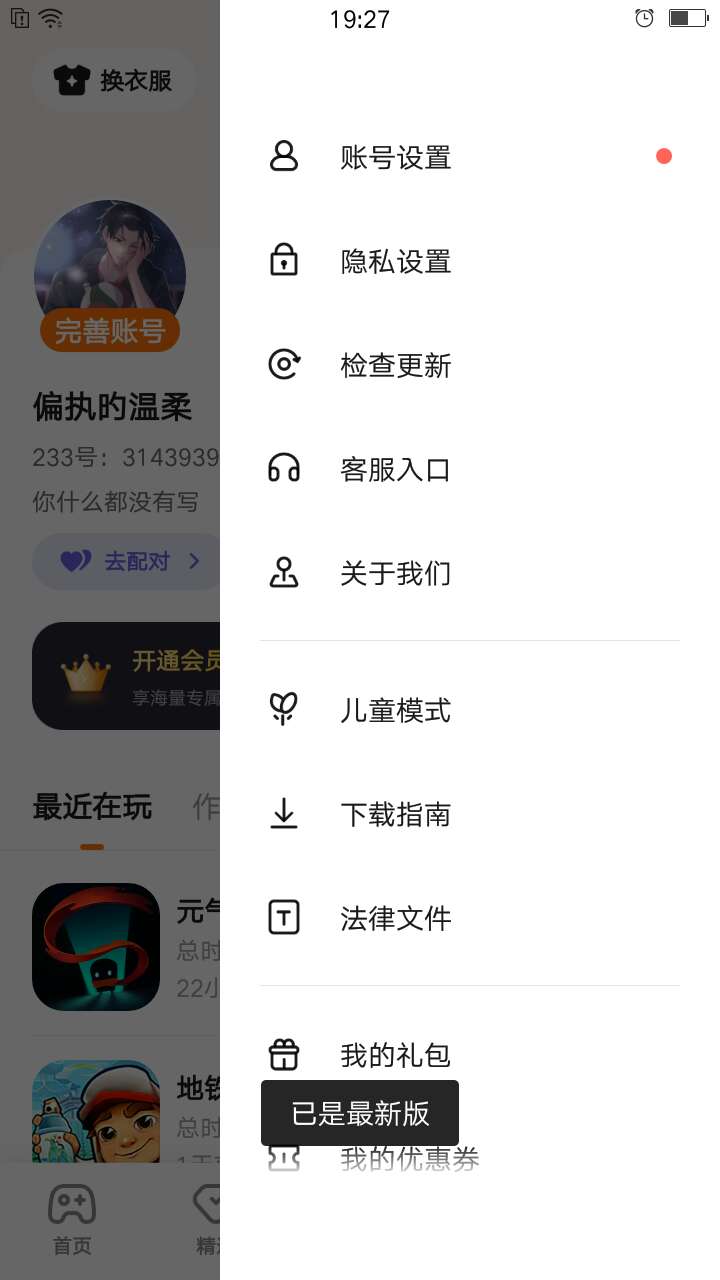Viewport: 720px width, 1280px height.
Task: View 法律文件 legal documents
Action: [396, 919]
